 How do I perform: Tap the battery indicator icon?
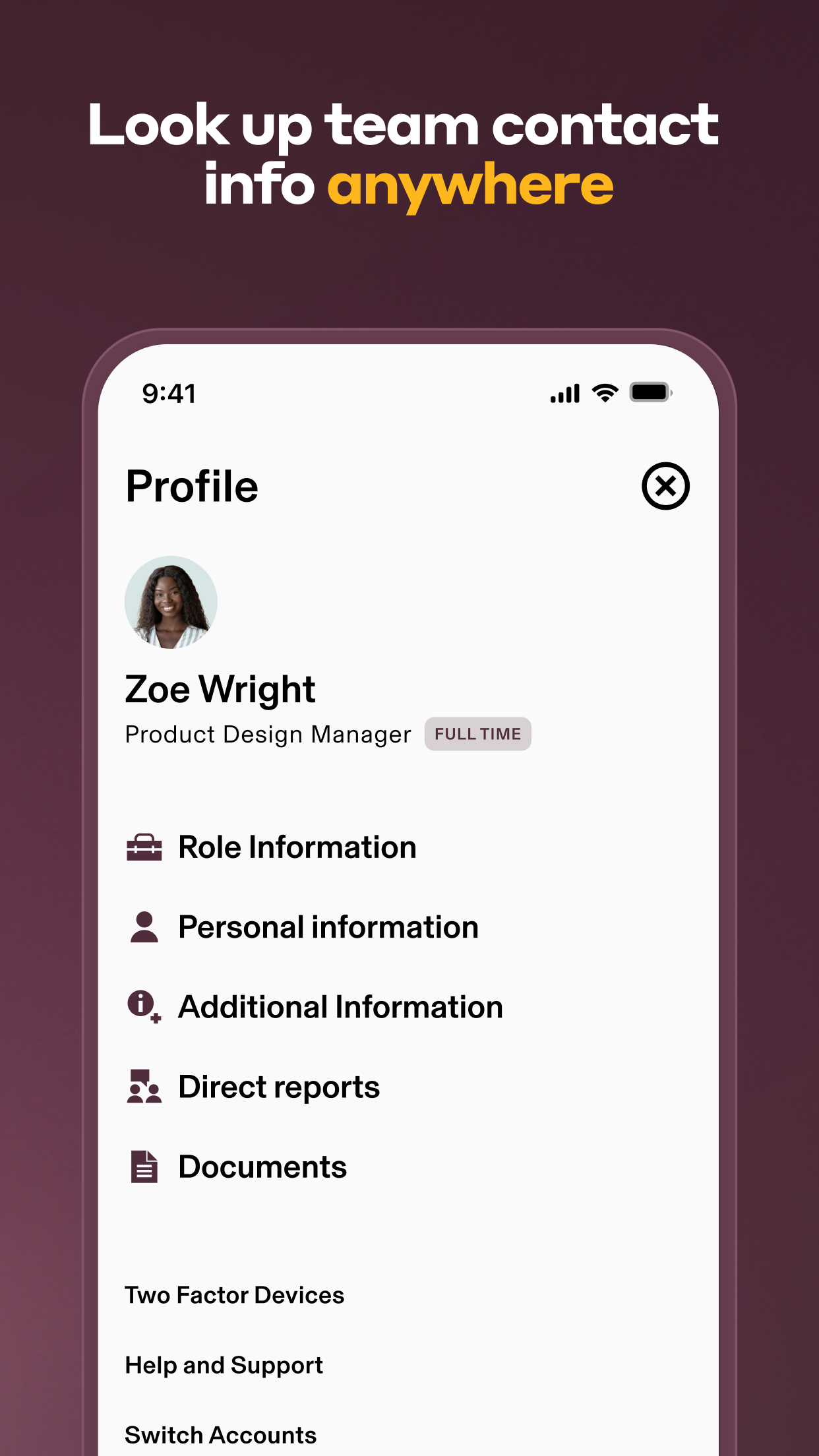tap(650, 392)
